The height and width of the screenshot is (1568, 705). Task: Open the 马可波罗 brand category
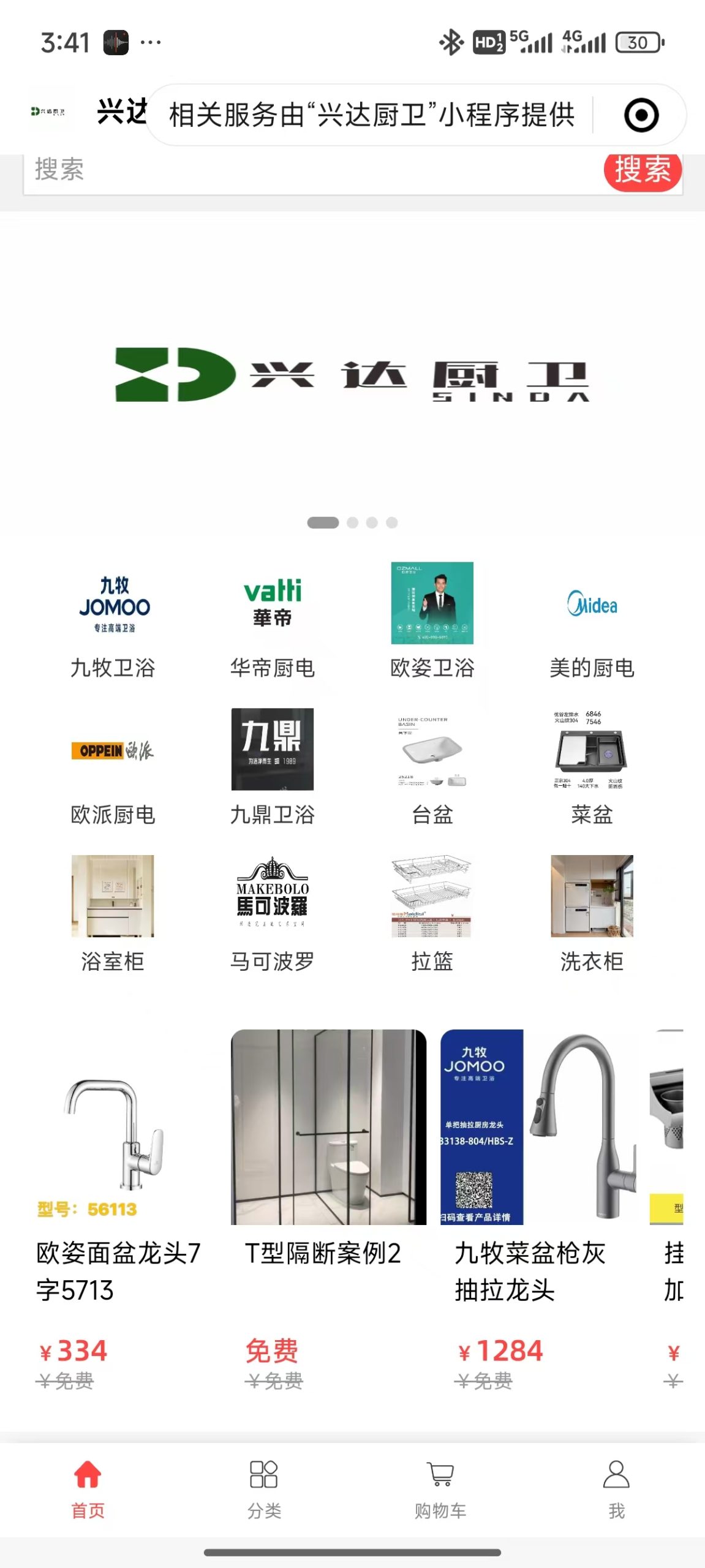pos(273,914)
